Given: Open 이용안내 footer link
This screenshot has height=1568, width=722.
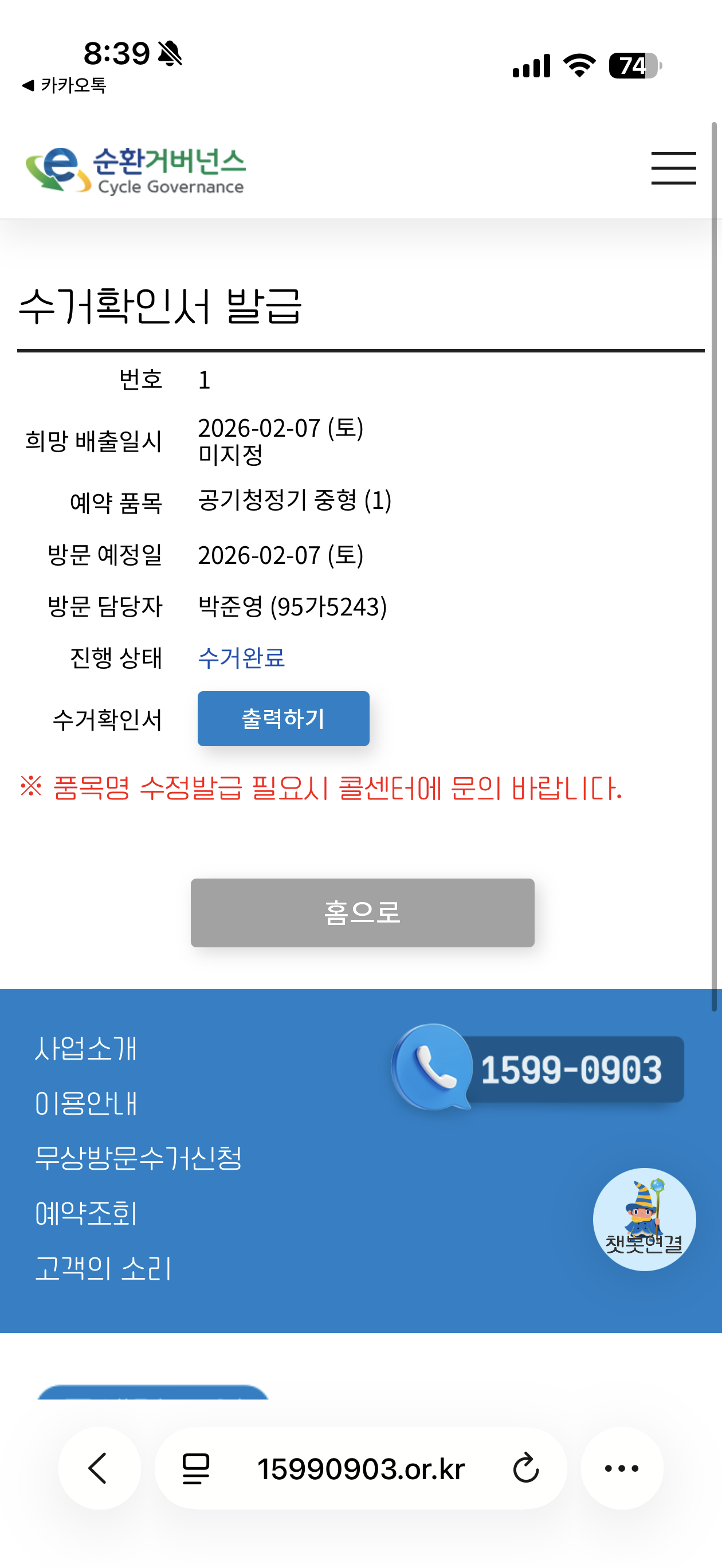Looking at the screenshot, I should [x=86, y=1103].
